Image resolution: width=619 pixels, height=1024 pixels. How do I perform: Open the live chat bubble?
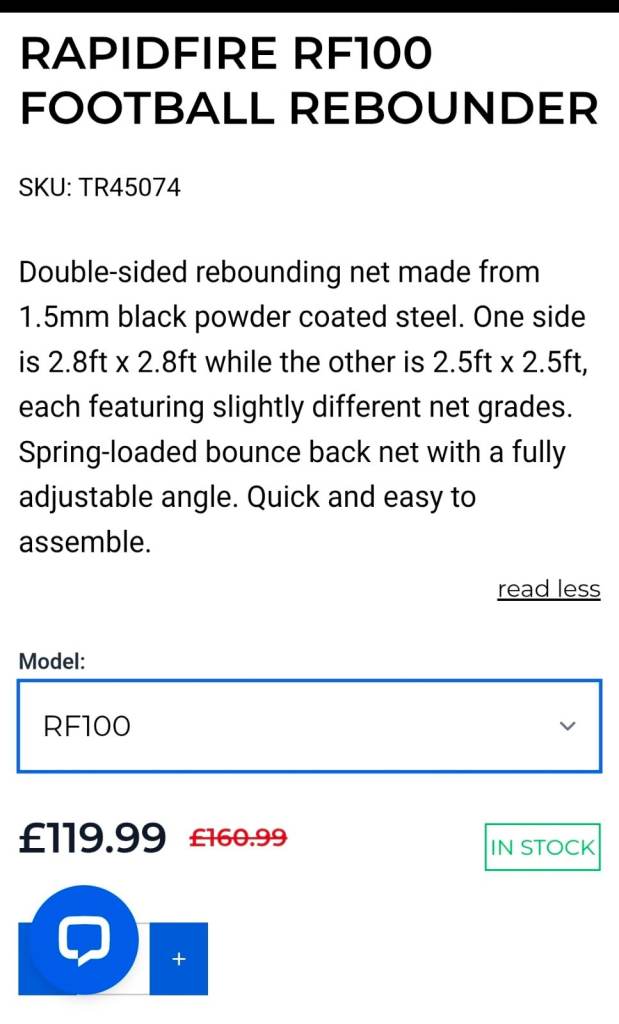[84, 939]
